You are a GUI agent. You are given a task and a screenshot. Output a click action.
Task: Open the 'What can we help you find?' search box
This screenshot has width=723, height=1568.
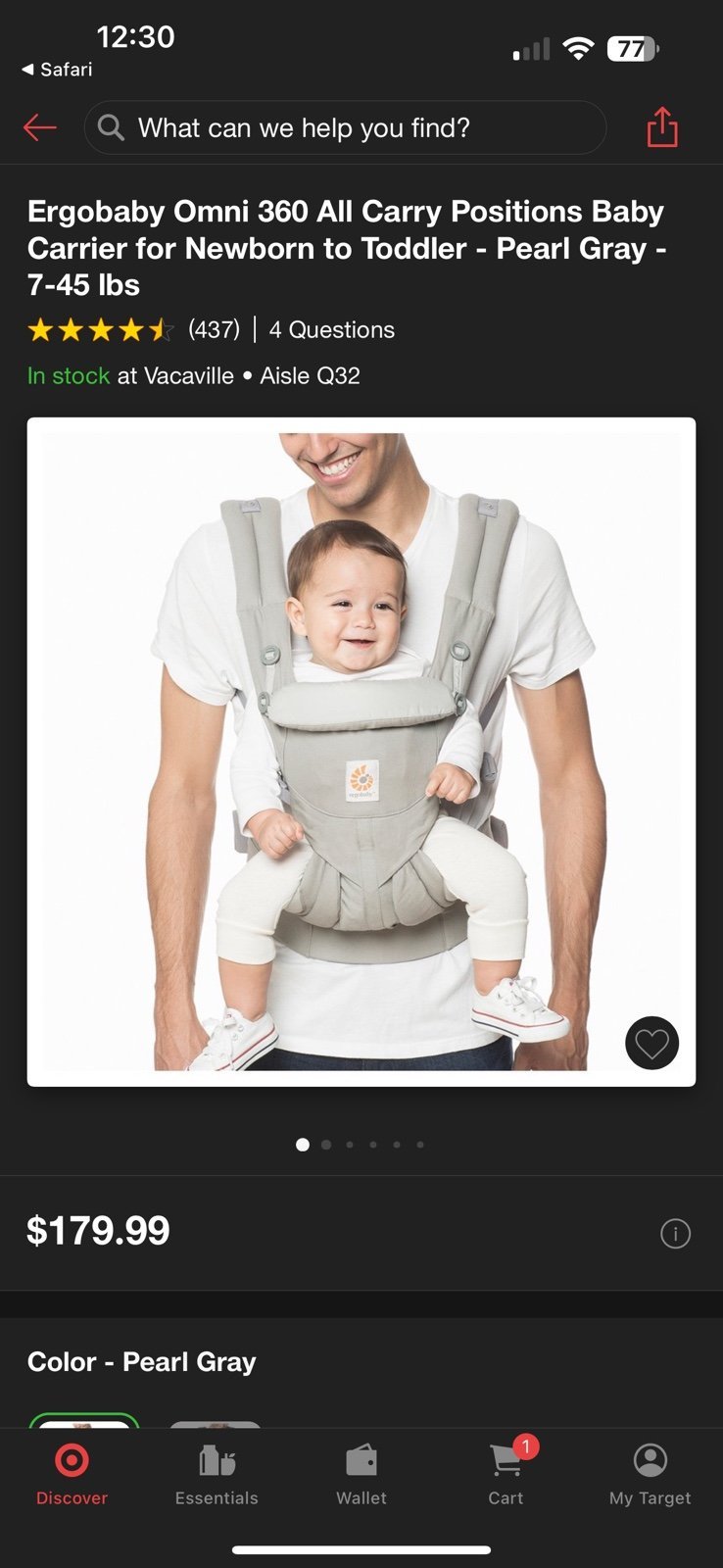coord(345,127)
